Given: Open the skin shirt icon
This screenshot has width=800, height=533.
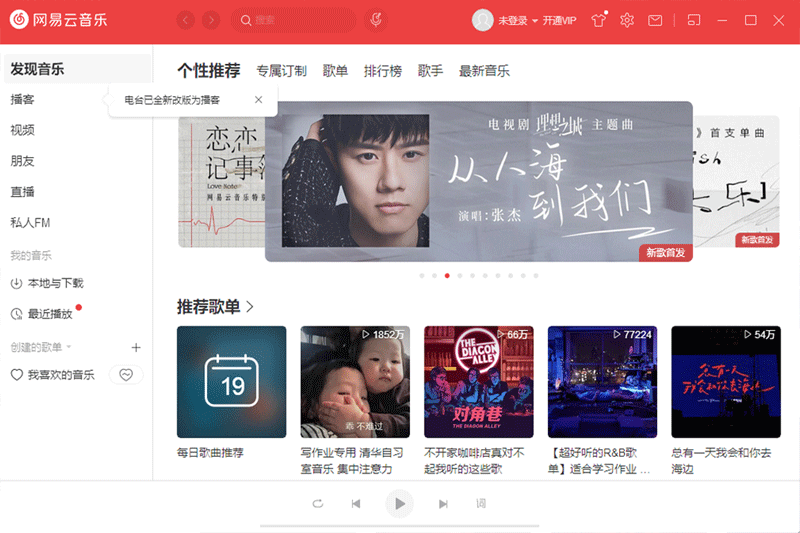Looking at the screenshot, I should (599, 20).
